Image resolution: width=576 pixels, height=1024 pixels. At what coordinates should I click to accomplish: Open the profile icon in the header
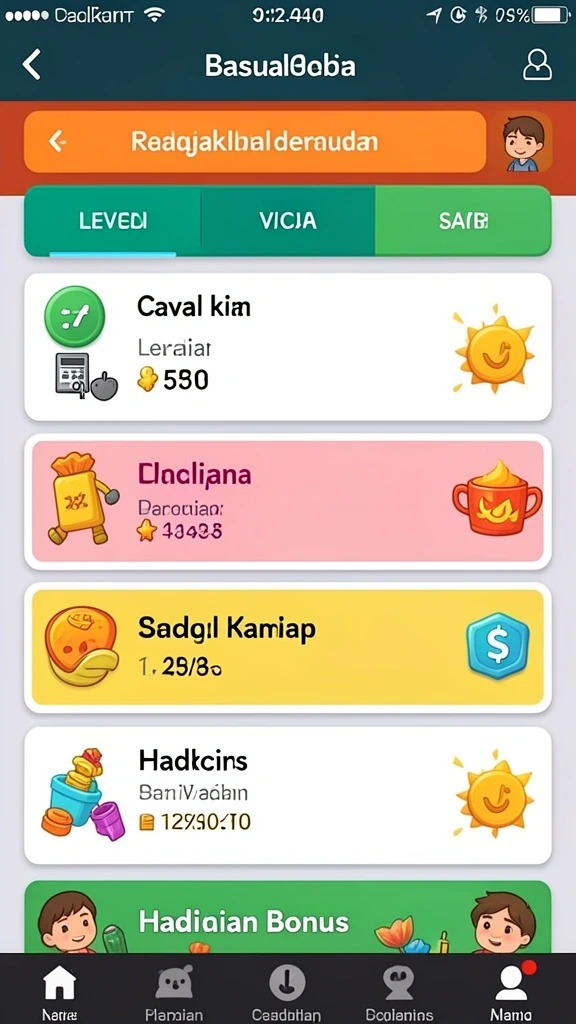click(537, 65)
